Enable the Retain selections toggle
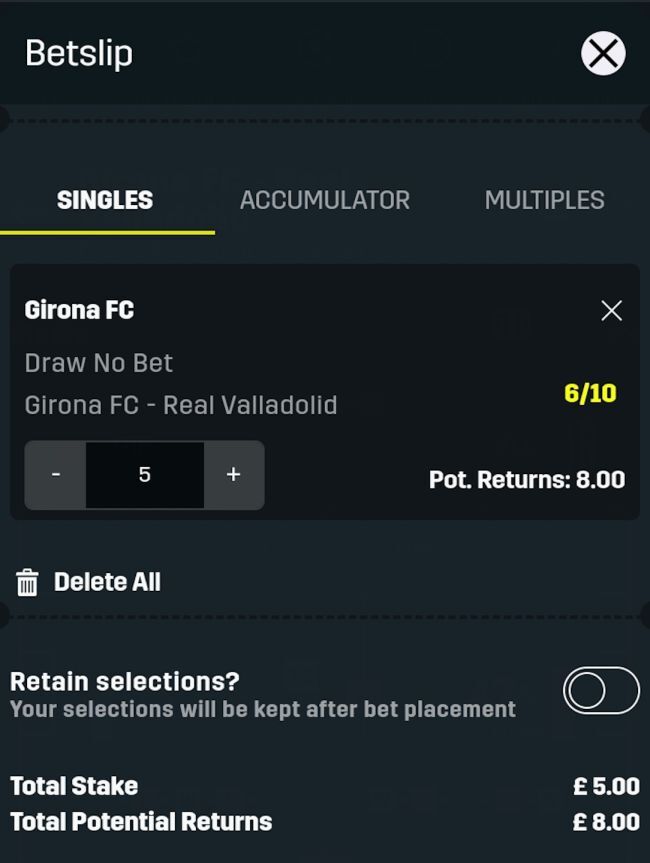Screen dimensions: 650x863 pyautogui.click(x=601, y=690)
